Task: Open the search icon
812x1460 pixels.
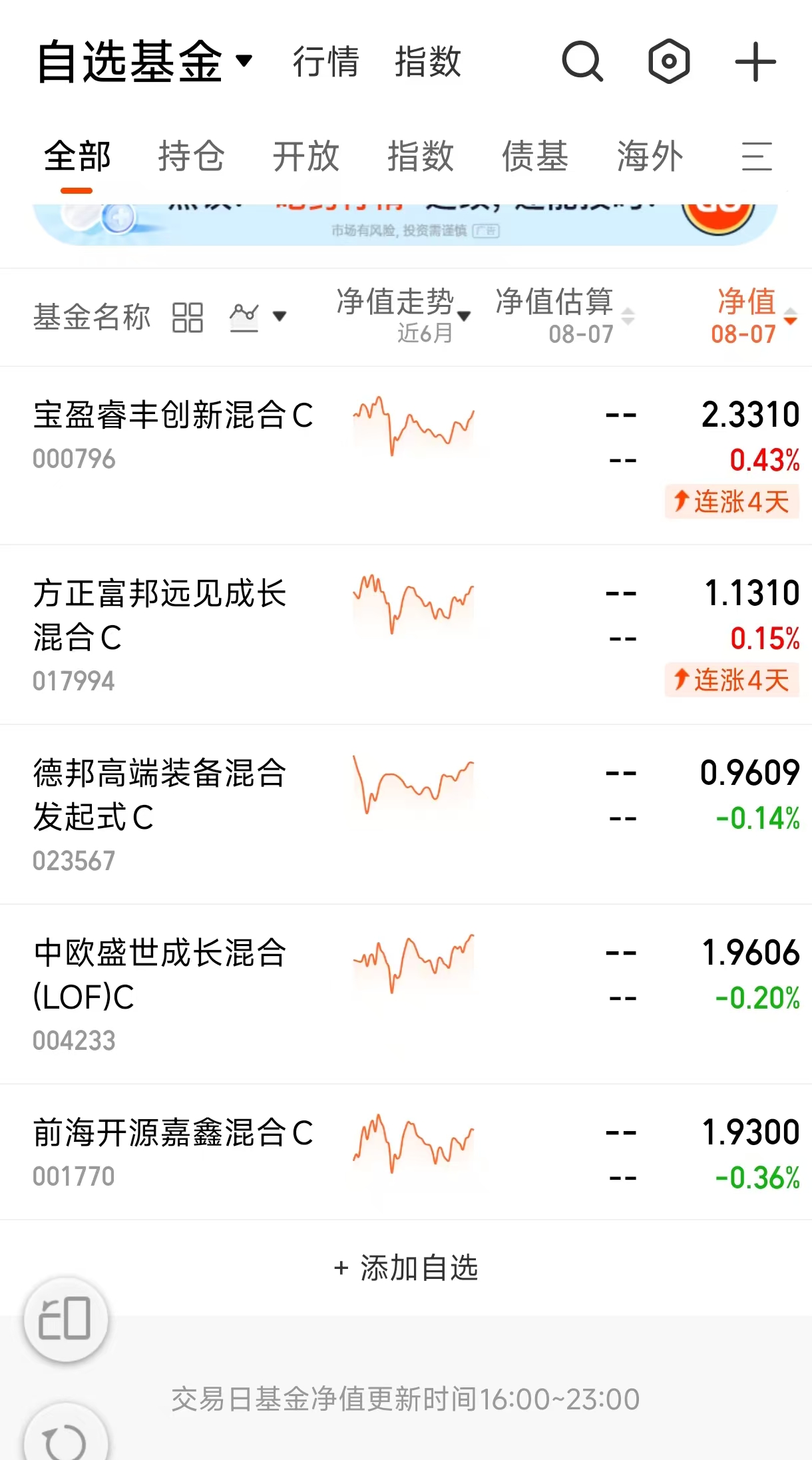Action: (582, 61)
